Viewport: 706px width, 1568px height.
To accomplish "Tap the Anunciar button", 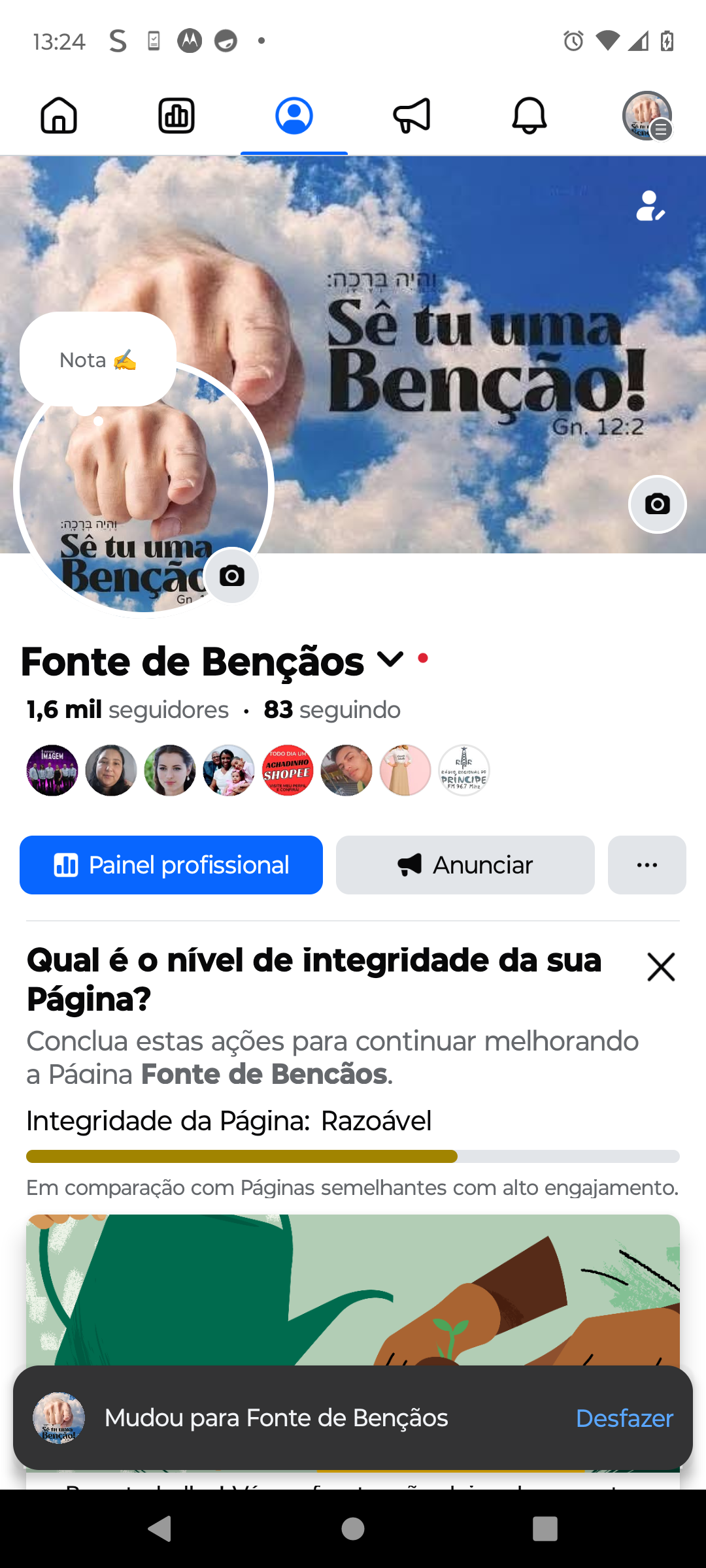I will (x=465, y=865).
